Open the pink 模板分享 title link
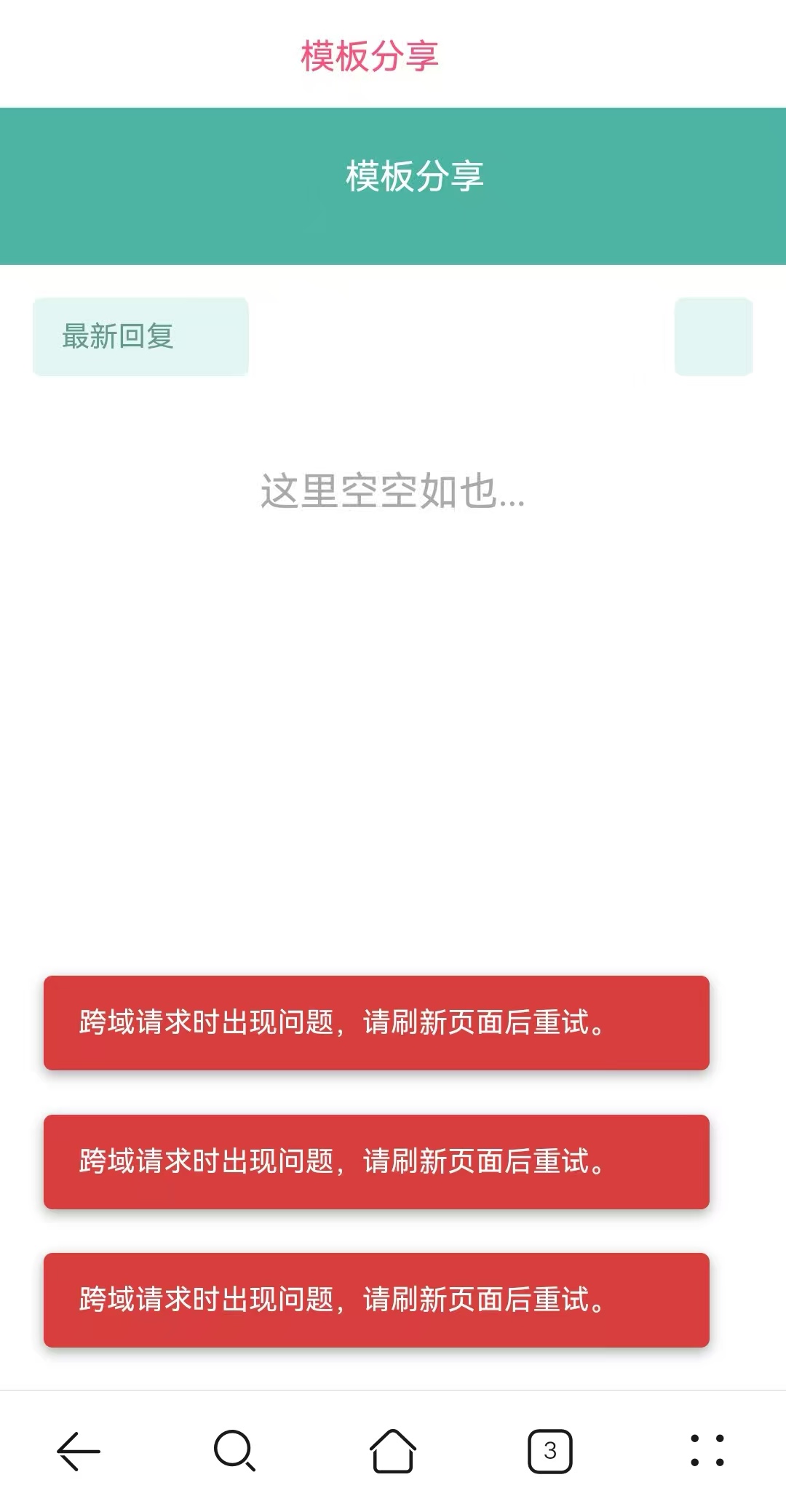786x1512 pixels. (370, 56)
